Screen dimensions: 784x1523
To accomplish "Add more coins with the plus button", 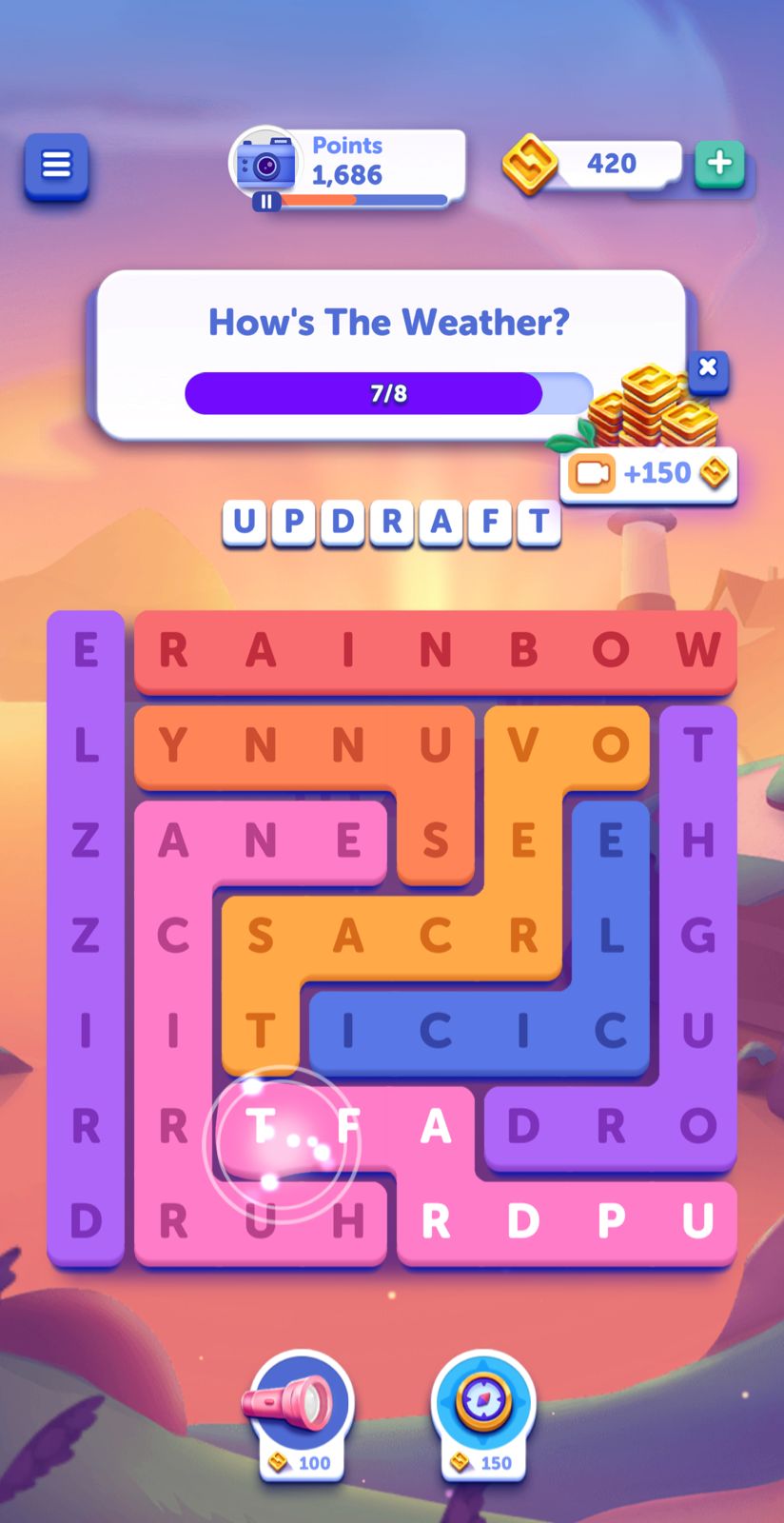I will pos(719,164).
